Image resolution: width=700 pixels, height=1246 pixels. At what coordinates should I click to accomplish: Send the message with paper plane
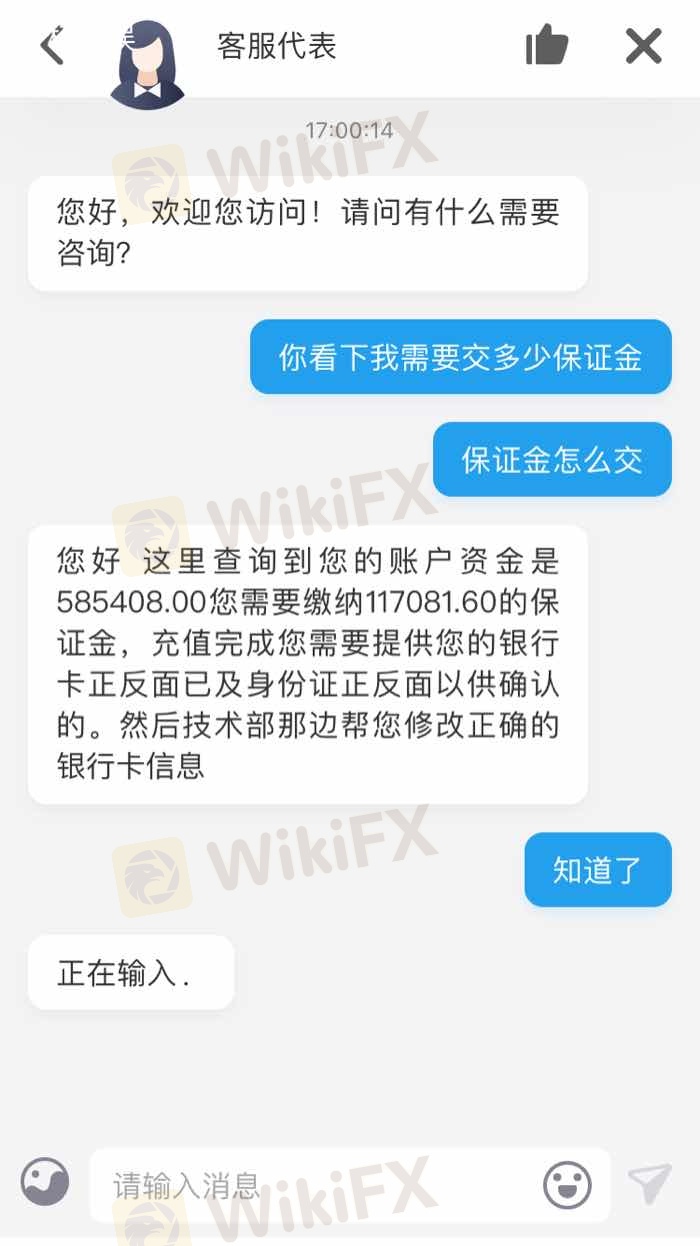pos(650,1185)
